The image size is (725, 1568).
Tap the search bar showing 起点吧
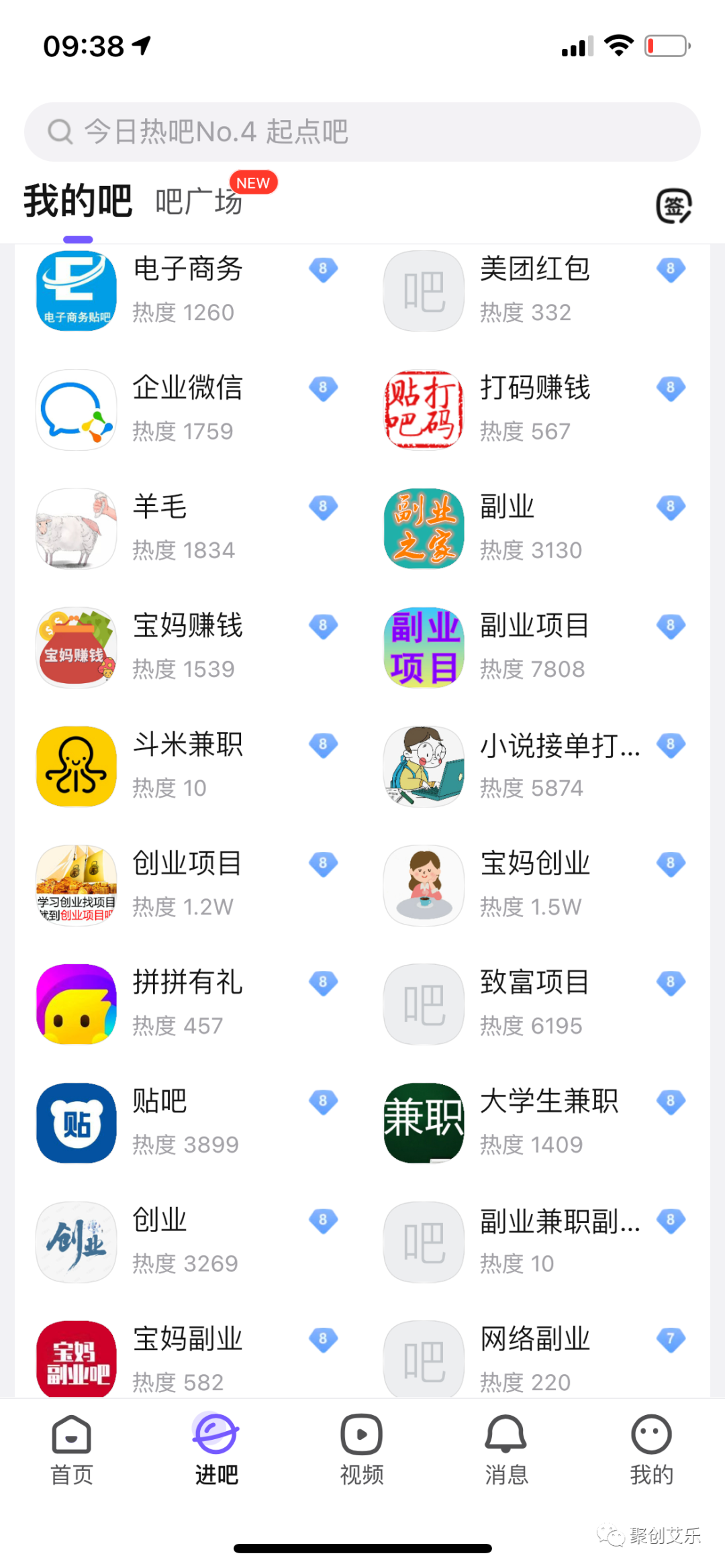[362, 132]
